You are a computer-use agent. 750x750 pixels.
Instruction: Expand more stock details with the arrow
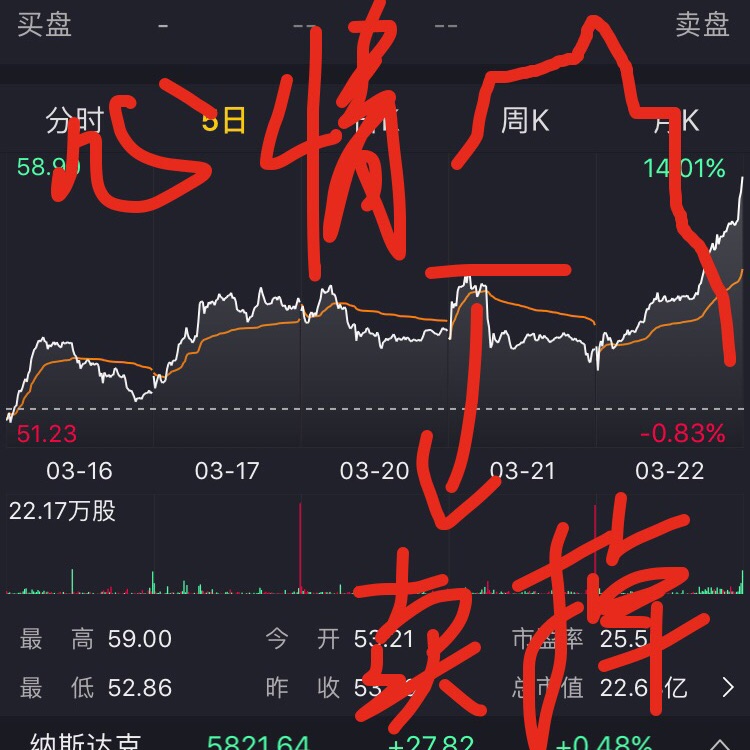click(x=727, y=688)
